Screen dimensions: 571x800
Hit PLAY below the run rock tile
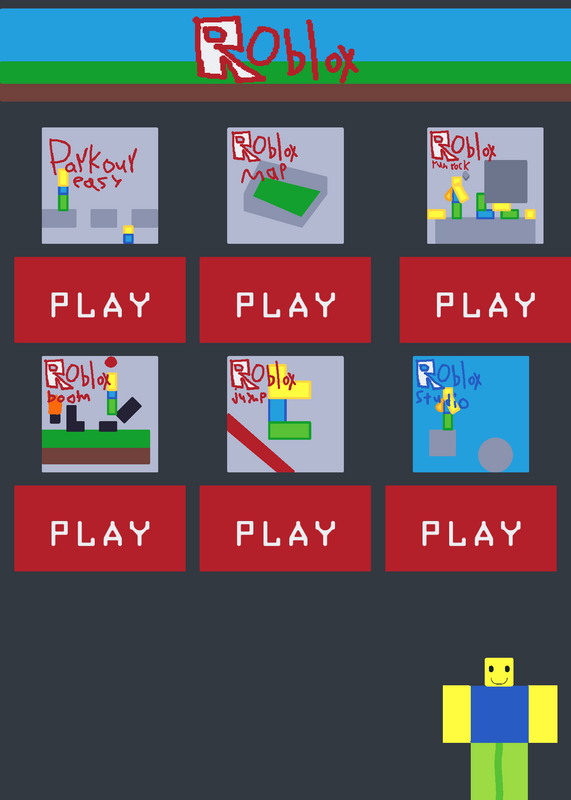tap(485, 299)
